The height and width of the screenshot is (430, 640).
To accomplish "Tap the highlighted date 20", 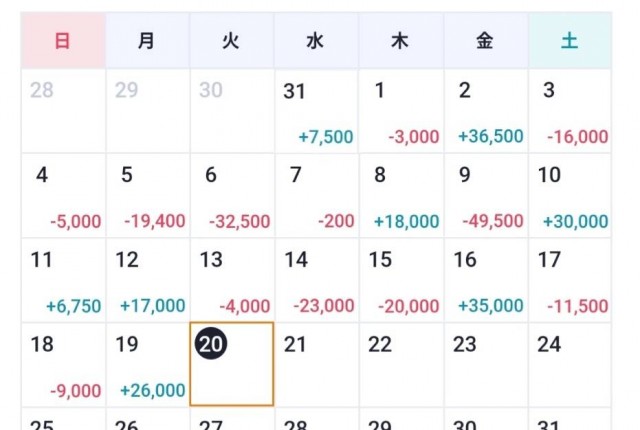I will tap(231, 364).
